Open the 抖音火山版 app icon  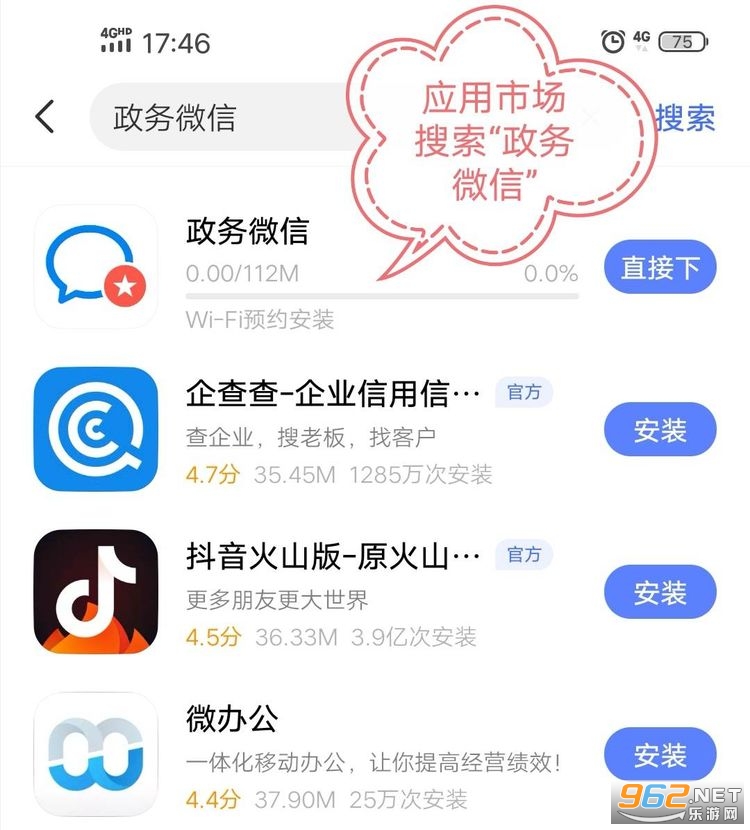point(95,590)
